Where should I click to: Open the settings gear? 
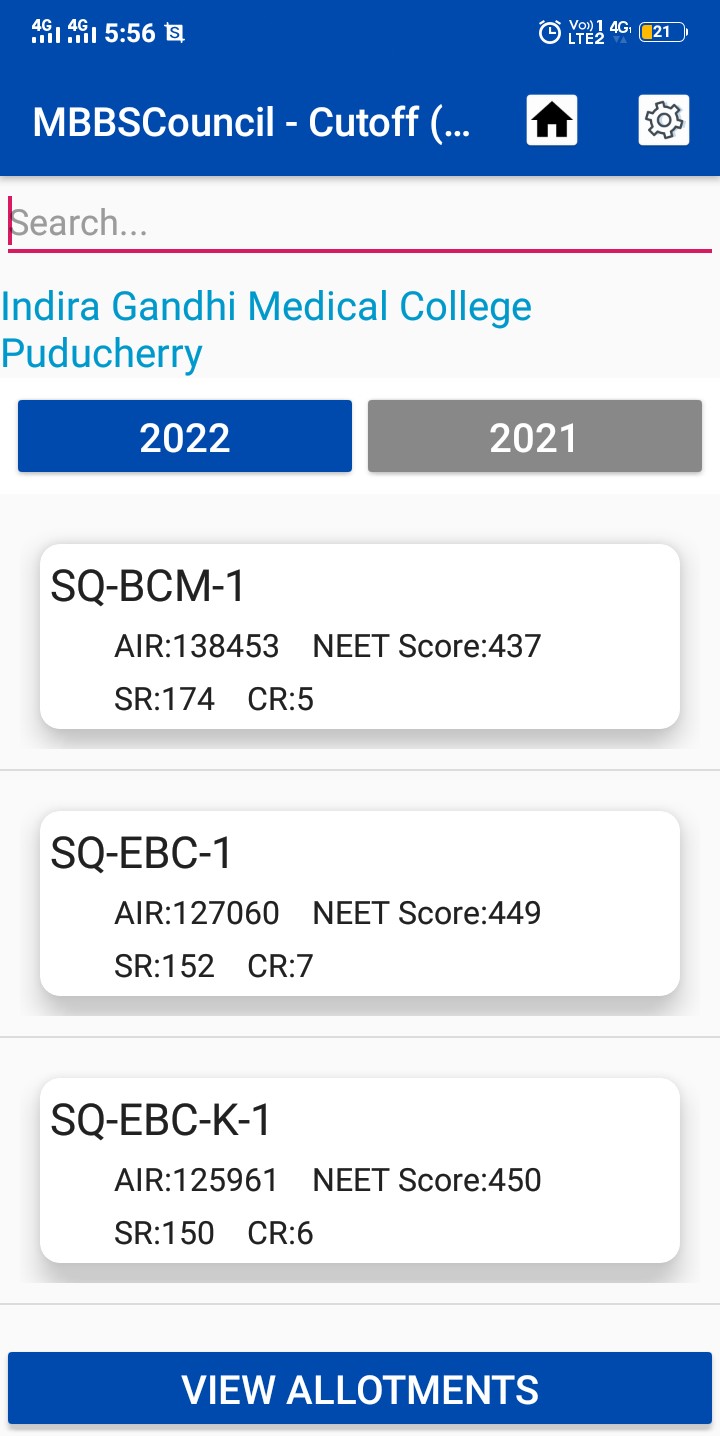click(664, 121)
